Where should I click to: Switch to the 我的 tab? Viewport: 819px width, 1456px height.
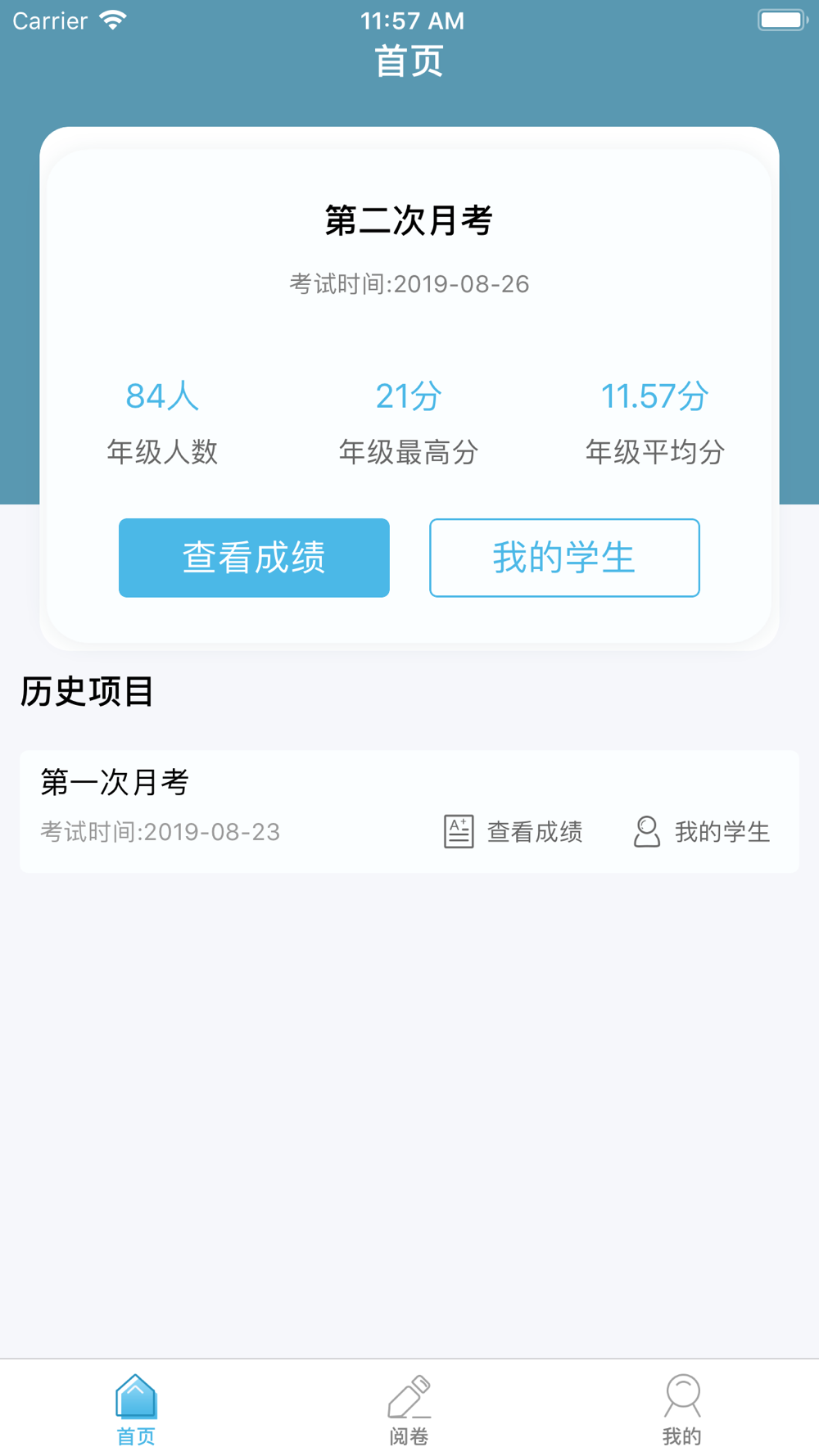tap(682, 1410)
